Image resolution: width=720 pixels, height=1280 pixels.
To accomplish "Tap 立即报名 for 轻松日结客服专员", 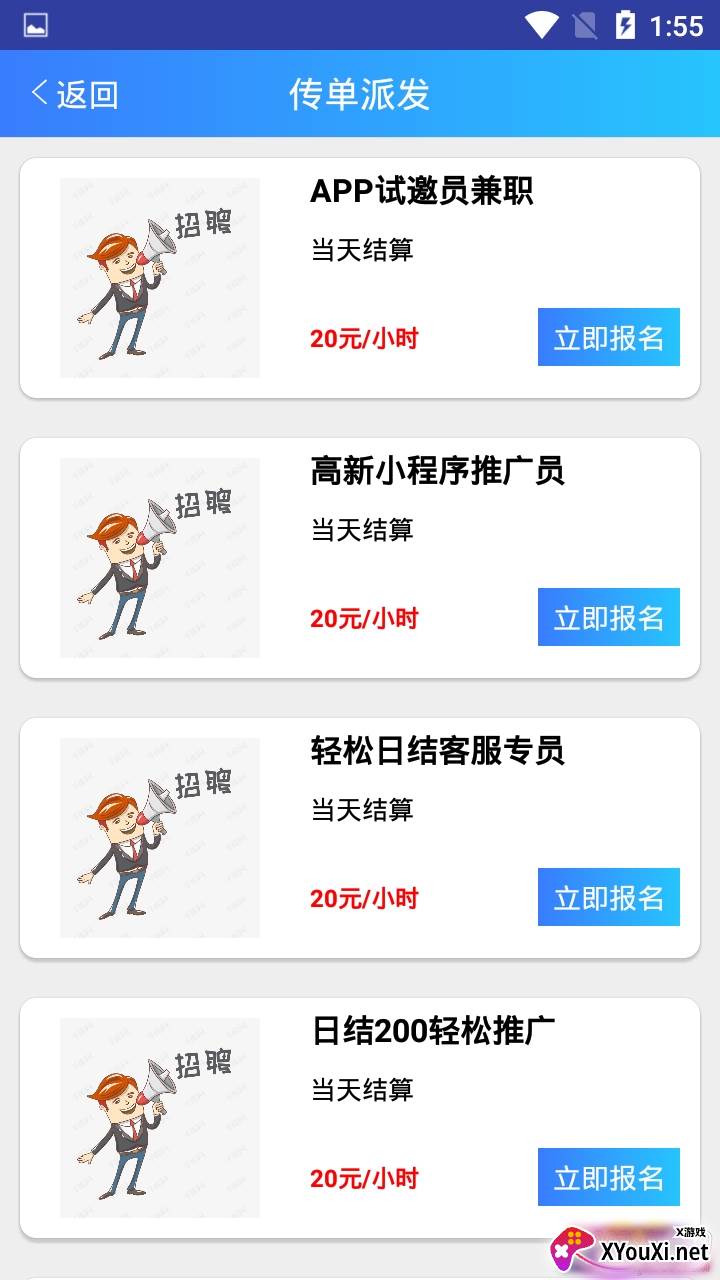I will 609,897.
